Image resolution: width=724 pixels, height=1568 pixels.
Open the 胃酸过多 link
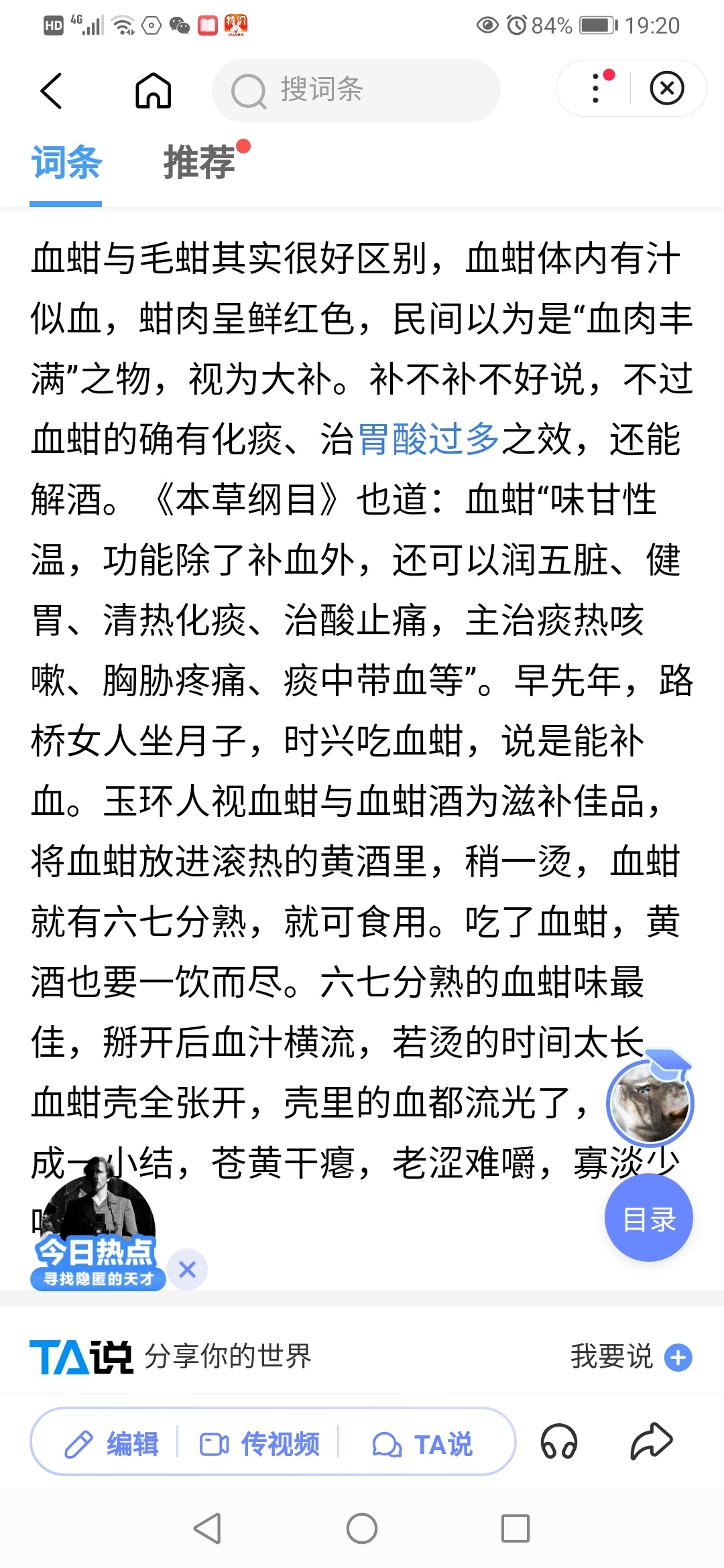point(428,440)
